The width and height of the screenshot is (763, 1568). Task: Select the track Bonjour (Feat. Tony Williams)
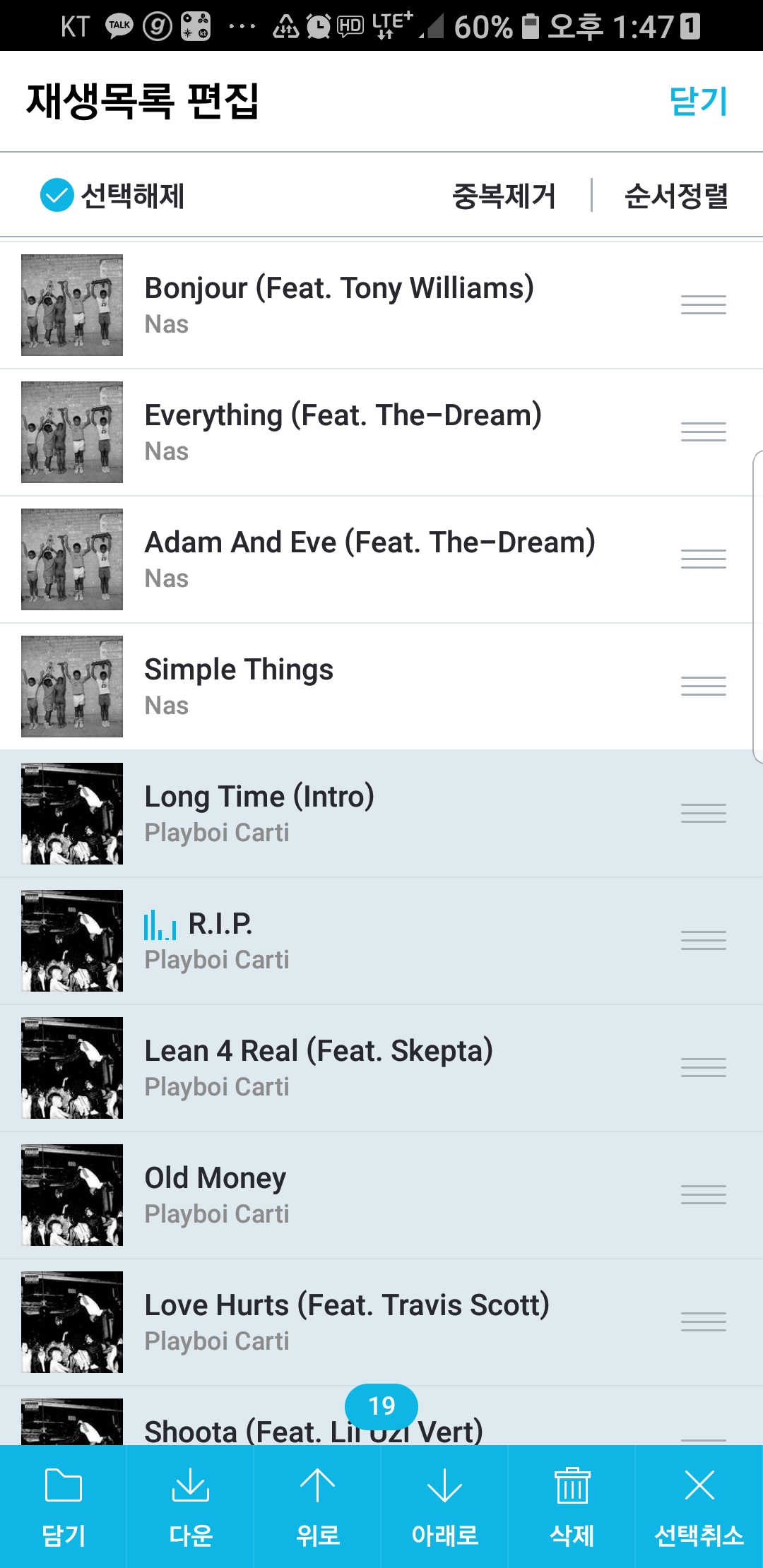pos(339,304)
